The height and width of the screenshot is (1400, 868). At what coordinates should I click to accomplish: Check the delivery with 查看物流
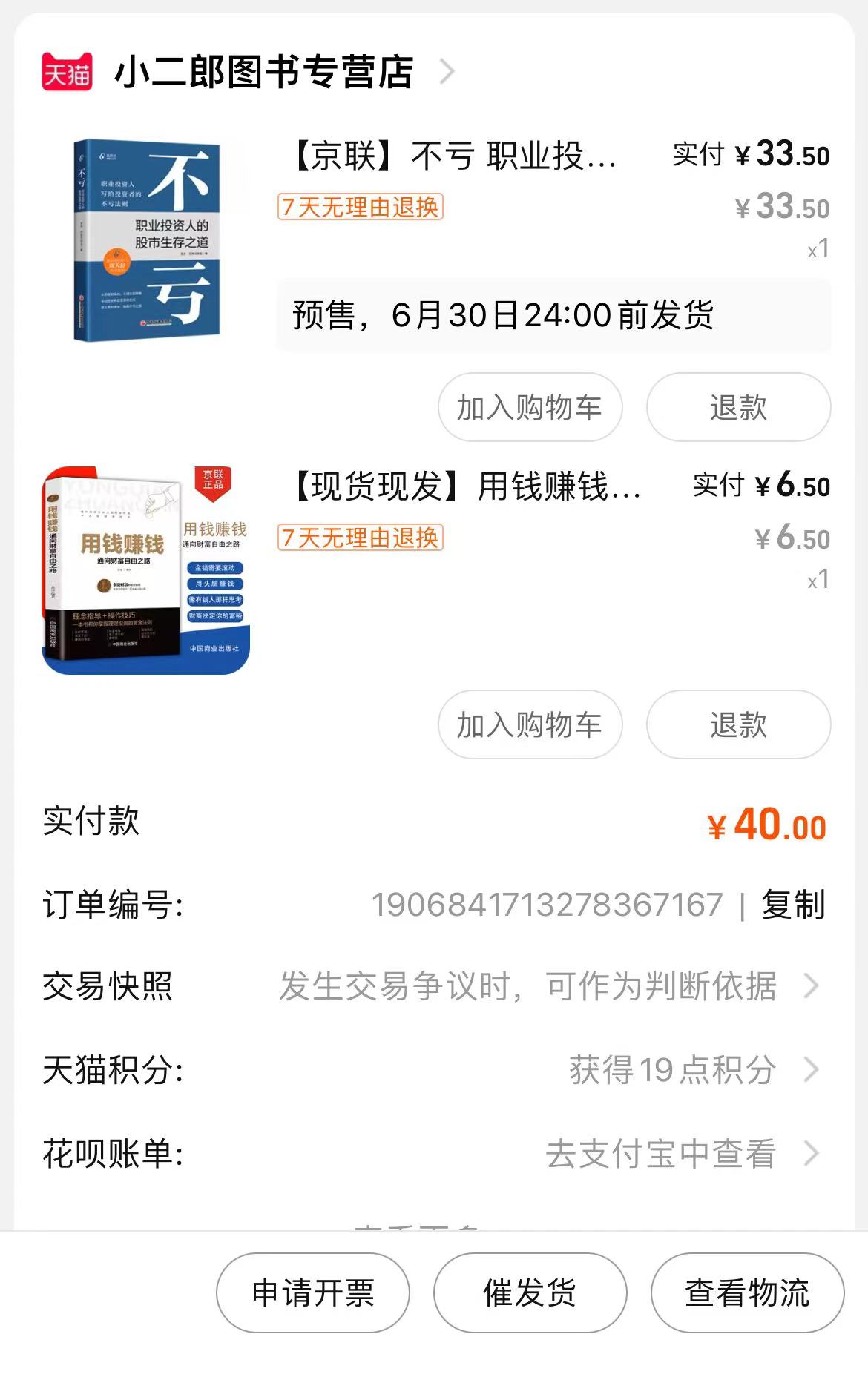747,1292
